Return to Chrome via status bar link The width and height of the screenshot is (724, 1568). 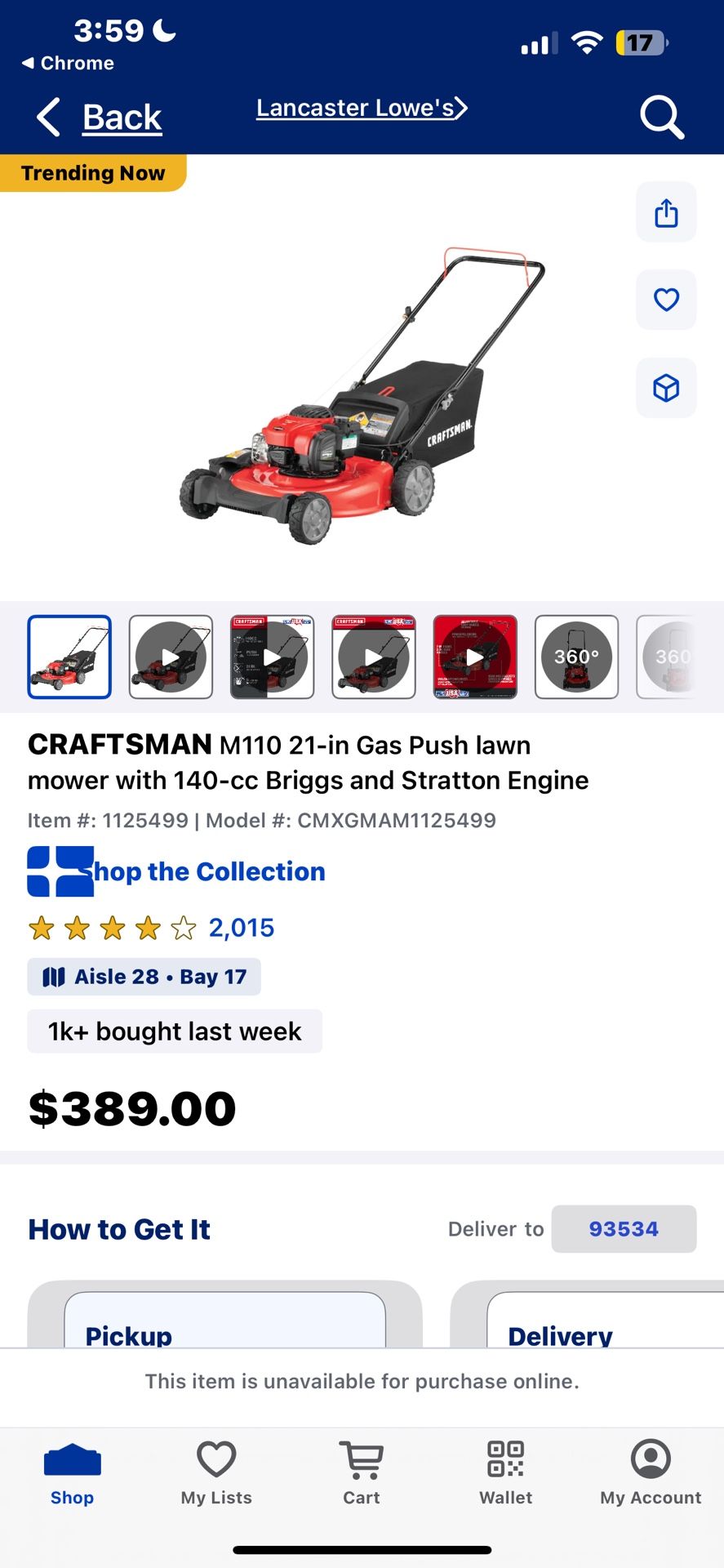point(69,63)
